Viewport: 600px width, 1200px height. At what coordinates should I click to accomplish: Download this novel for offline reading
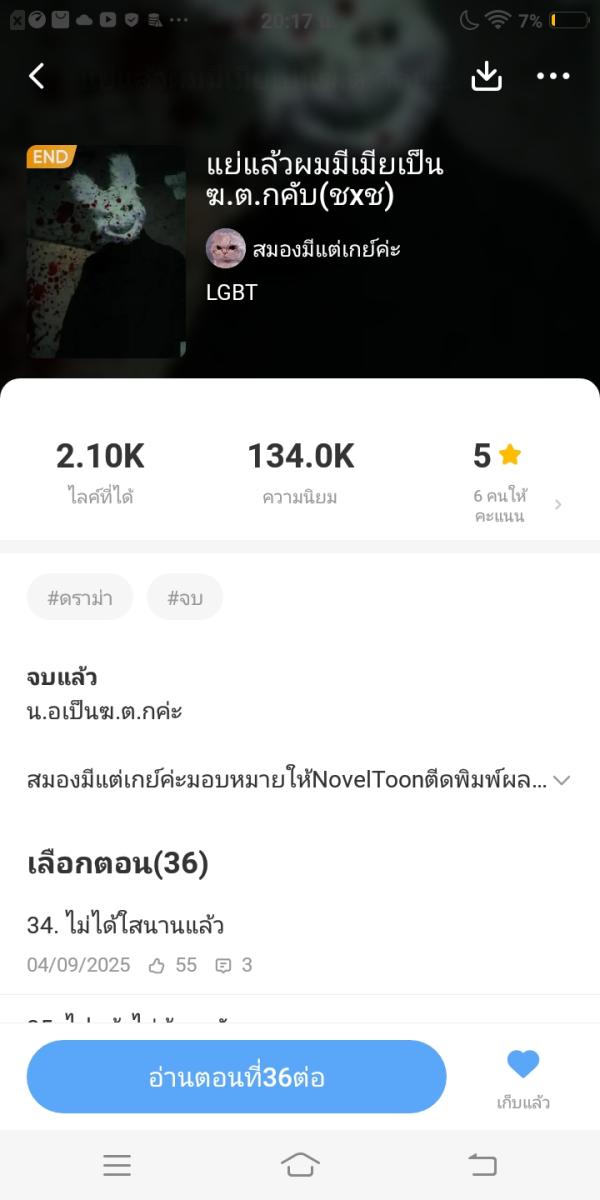click(x=486, y=76)
